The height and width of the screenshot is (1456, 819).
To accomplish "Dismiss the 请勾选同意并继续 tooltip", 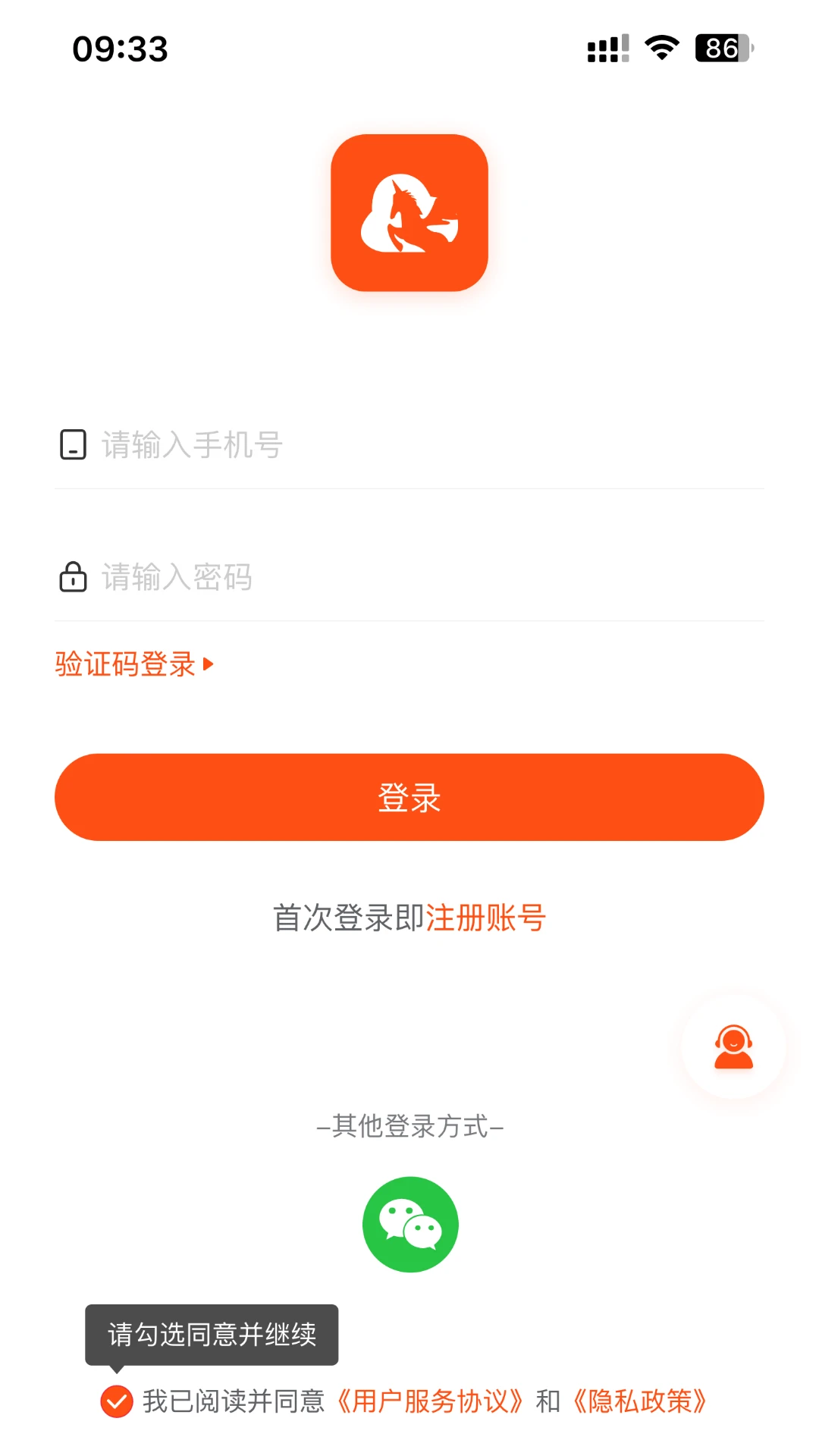I will tap(212, 1334).
